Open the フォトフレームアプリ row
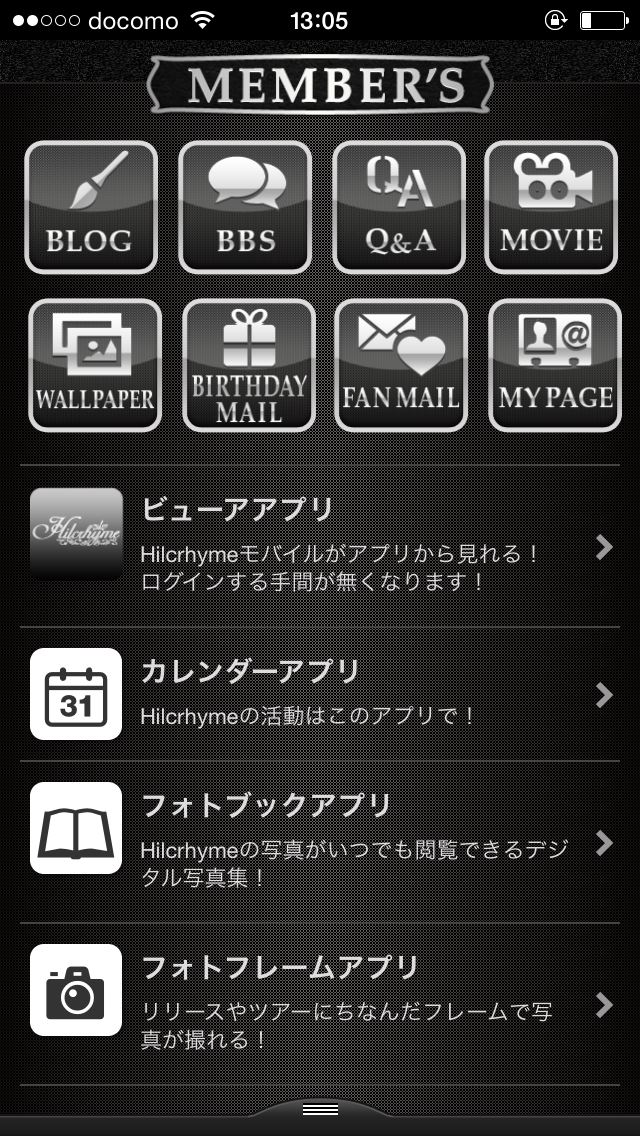 click(x=320, y=1004)
